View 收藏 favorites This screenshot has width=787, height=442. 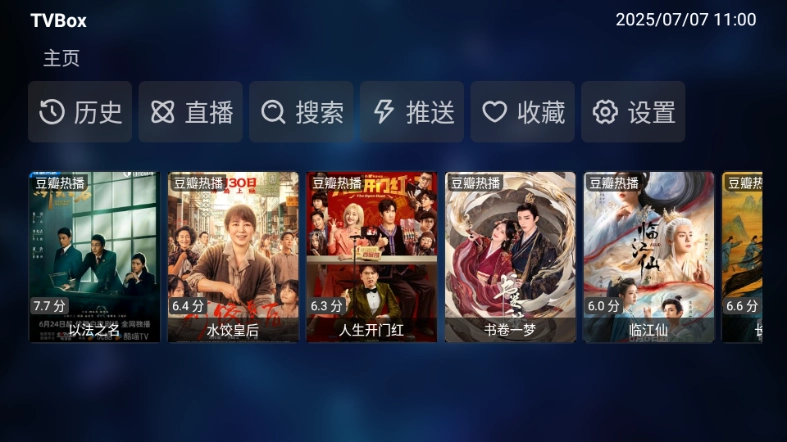[523, 112]
